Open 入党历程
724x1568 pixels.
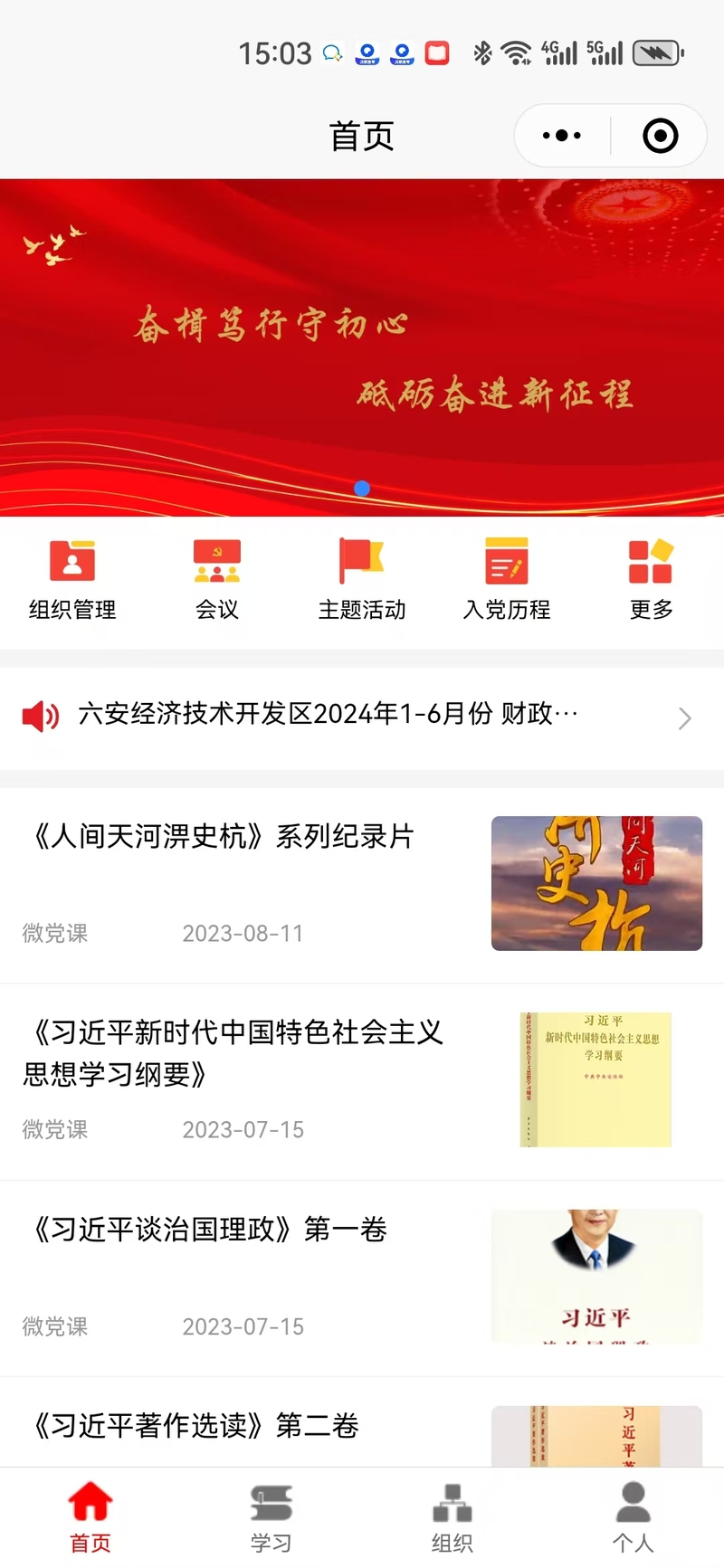(507, 579)
